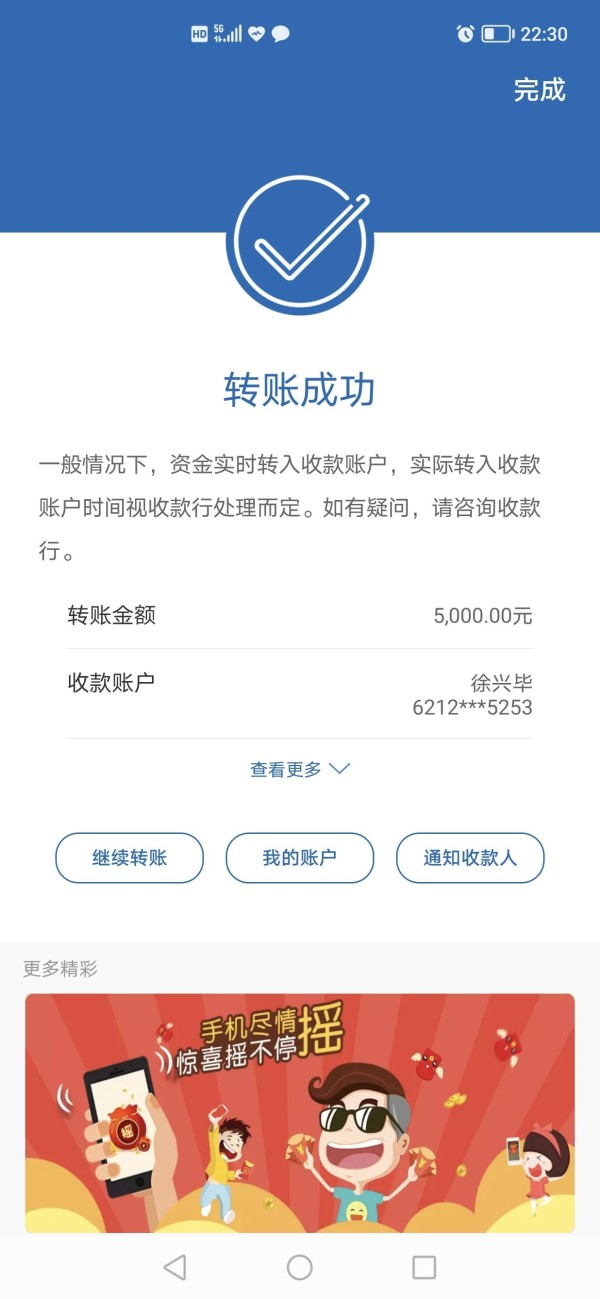Select 继续转账 to make another transfer
600x1299 pixels.
tap(129, 858)
